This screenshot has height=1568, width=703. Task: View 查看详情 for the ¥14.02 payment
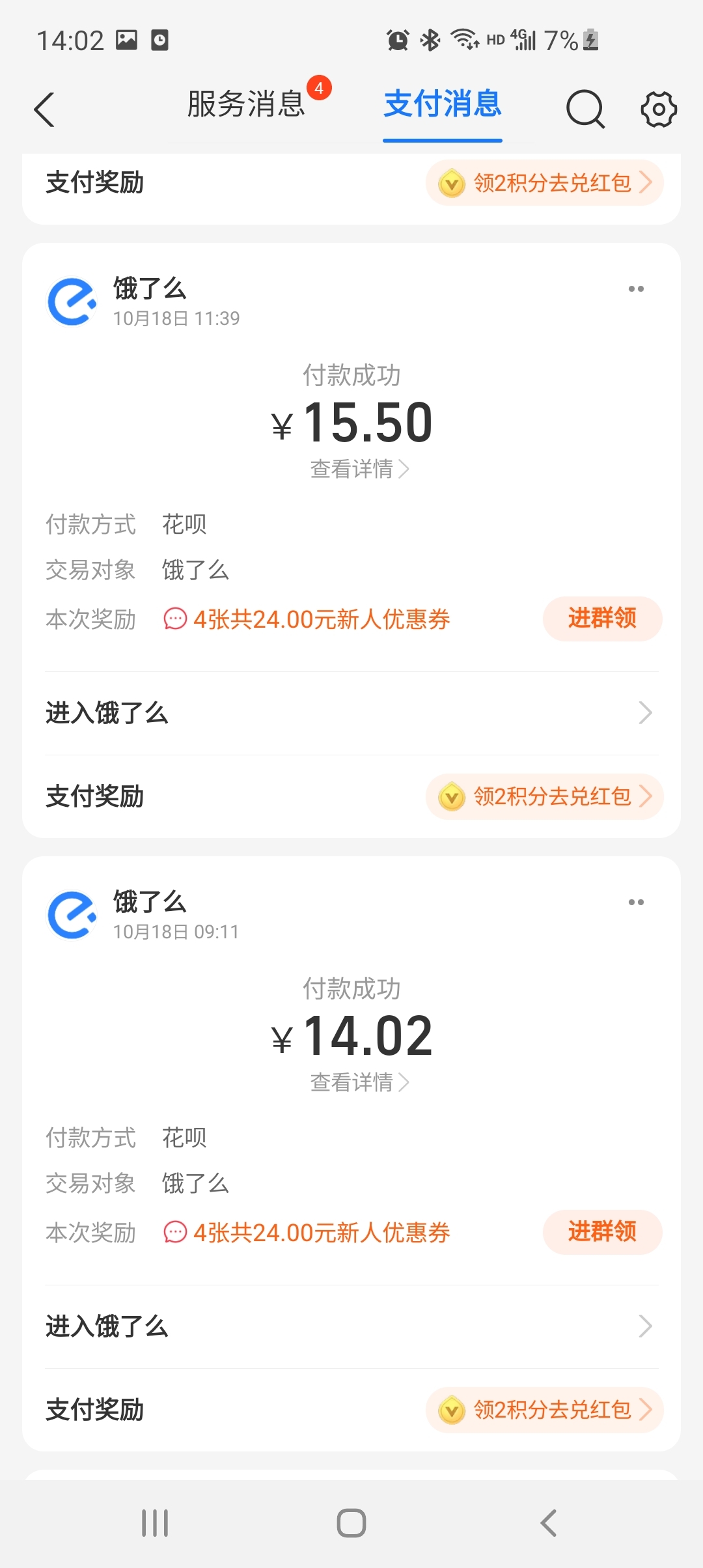click(359, 1082)
